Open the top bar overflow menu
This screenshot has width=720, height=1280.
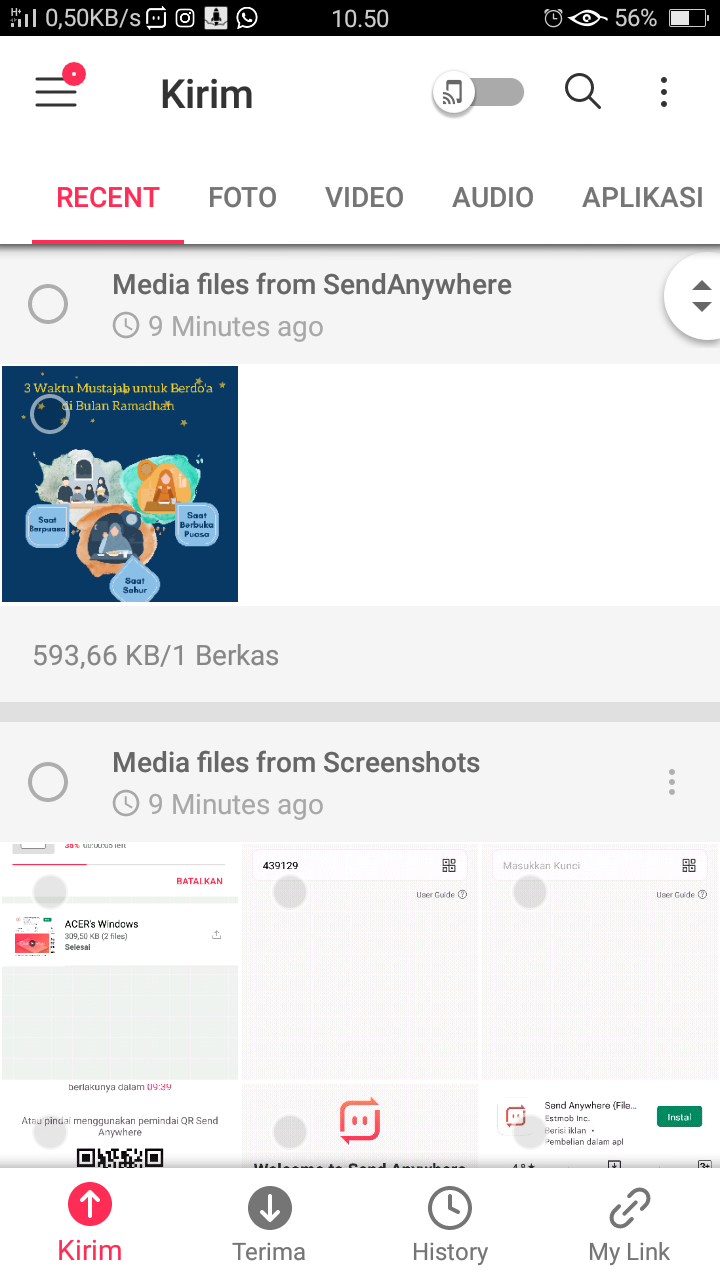tap(664, 93)
